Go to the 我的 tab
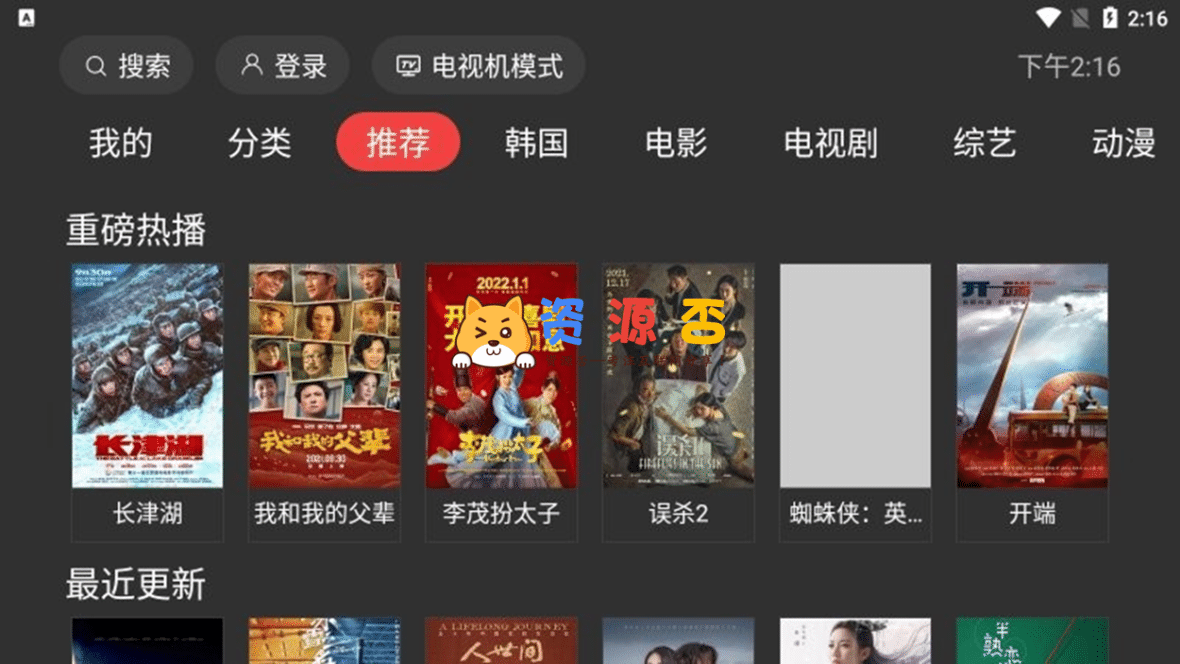This screenshot has width=1180, height=664. pyautogui.click(x=120, y=143)
